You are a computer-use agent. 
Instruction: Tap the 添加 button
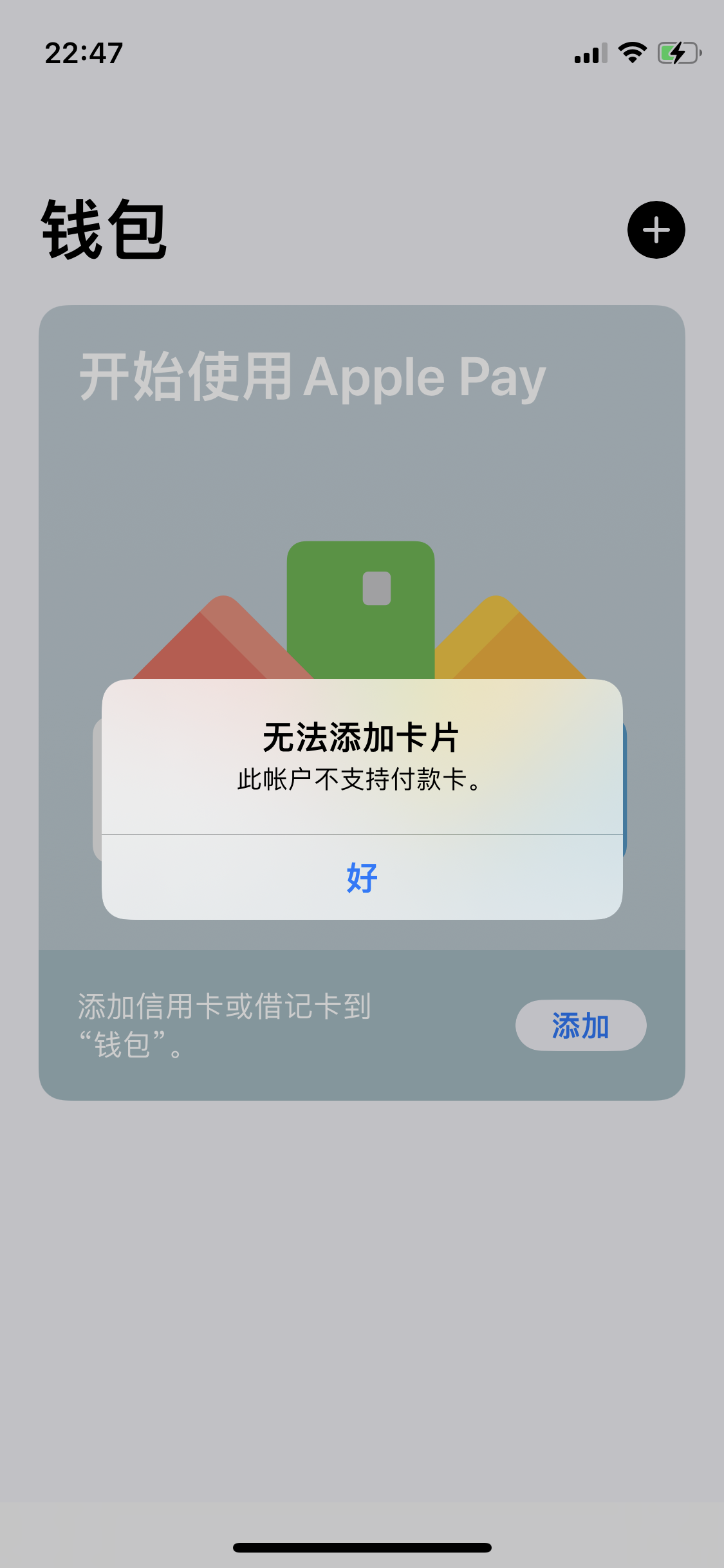(580, 1025)
